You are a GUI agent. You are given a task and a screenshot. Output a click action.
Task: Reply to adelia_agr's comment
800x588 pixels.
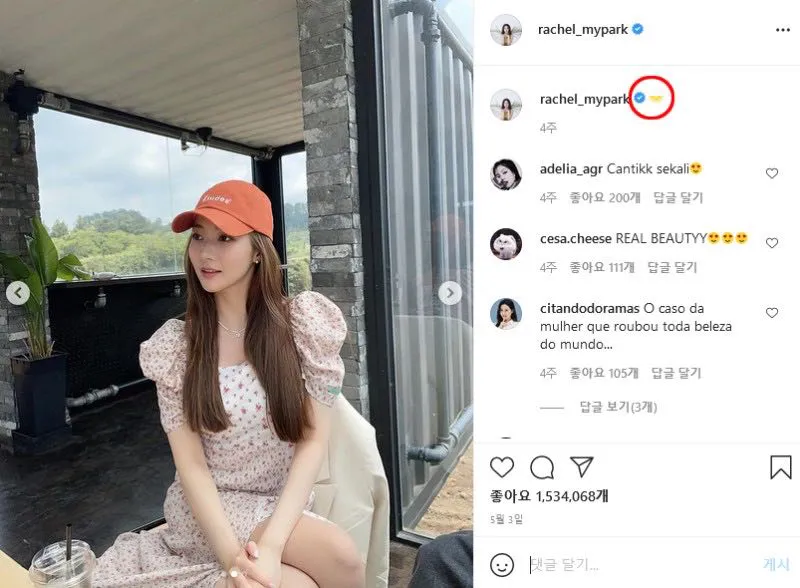tap(678, 198)
